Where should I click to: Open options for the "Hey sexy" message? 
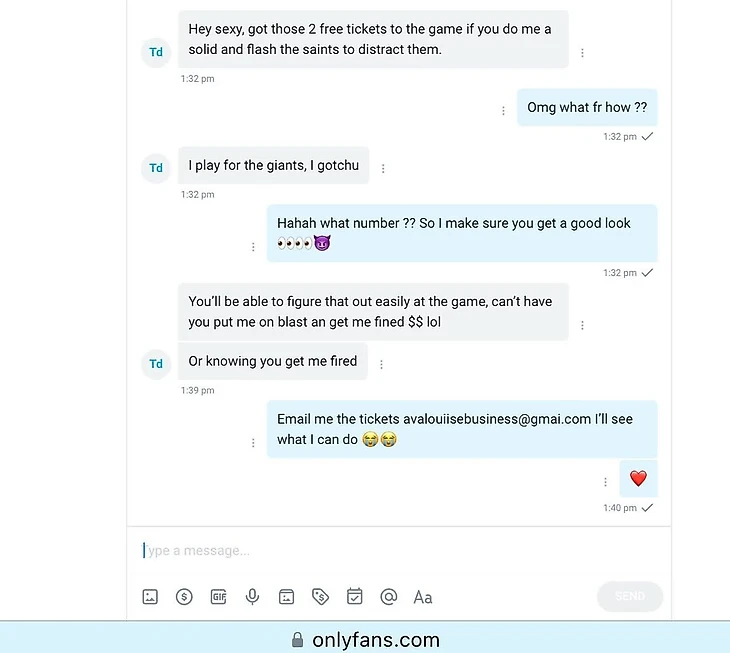583,53
